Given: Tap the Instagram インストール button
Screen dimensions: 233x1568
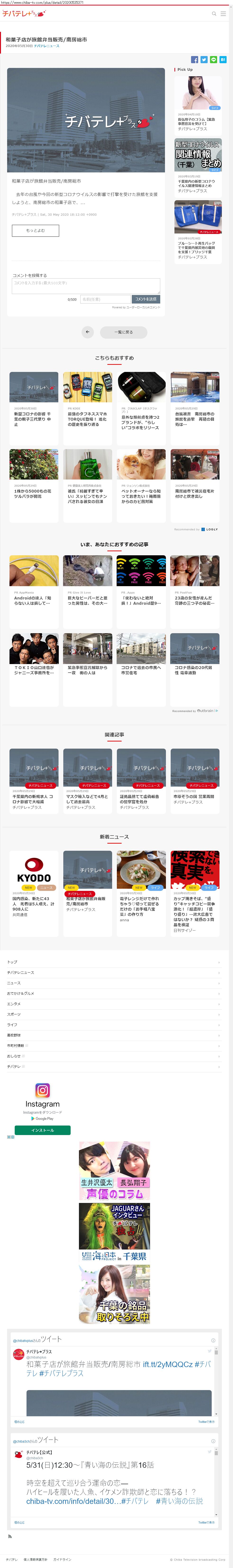Looking at the screenshot, I should click(42, 1130).
